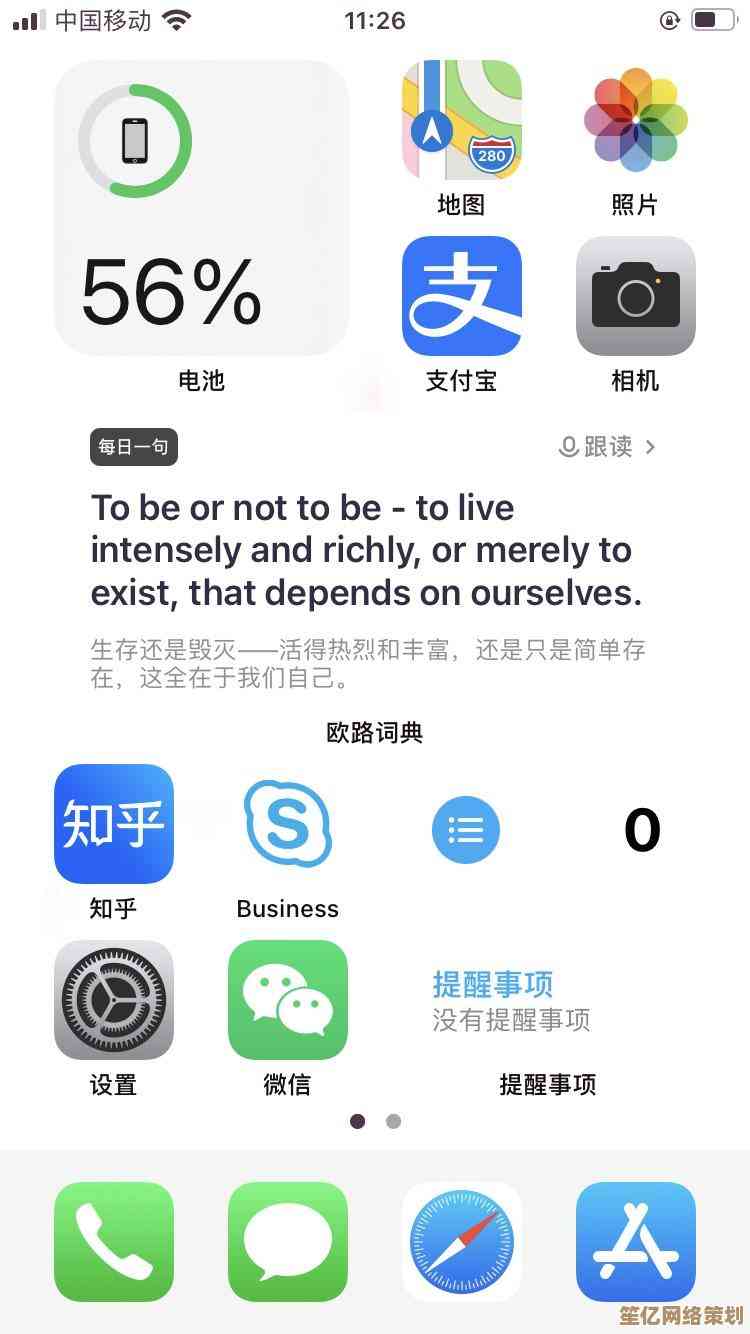The width and height of the screenshot is (750, 1334).
Task: Open the Settings app
Action: pos(114,1000)
